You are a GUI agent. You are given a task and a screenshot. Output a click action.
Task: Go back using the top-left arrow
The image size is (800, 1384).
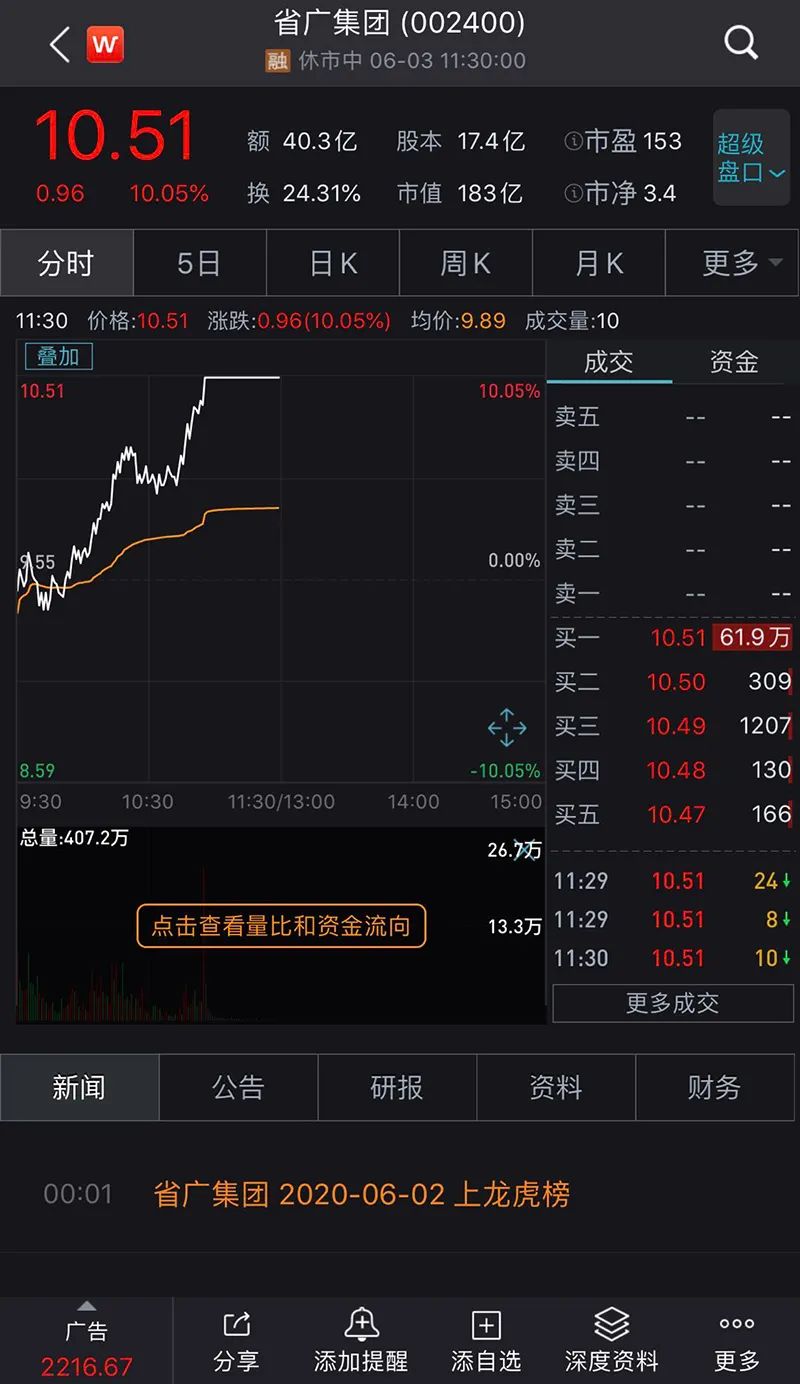coord(60,44)
